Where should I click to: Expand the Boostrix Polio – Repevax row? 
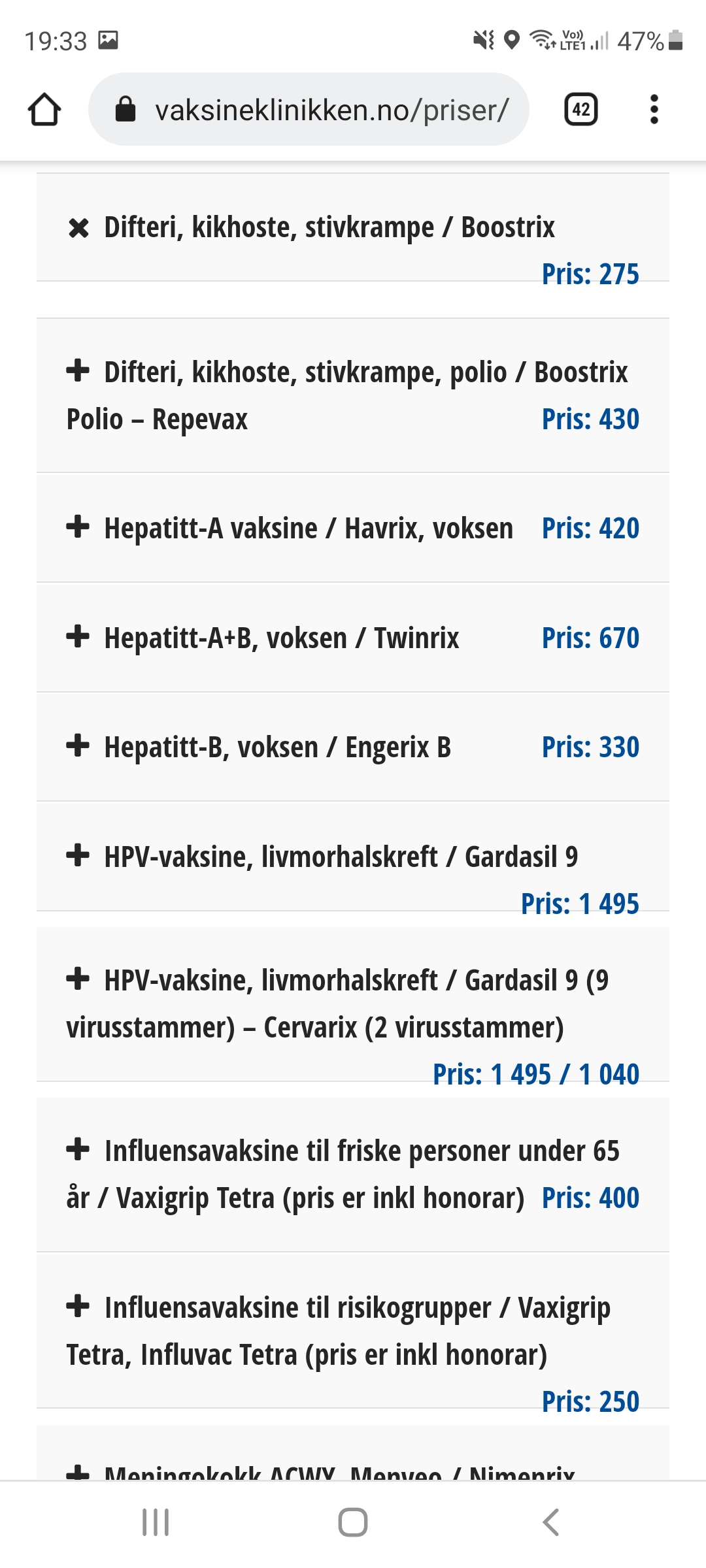[x=353, y=395]
